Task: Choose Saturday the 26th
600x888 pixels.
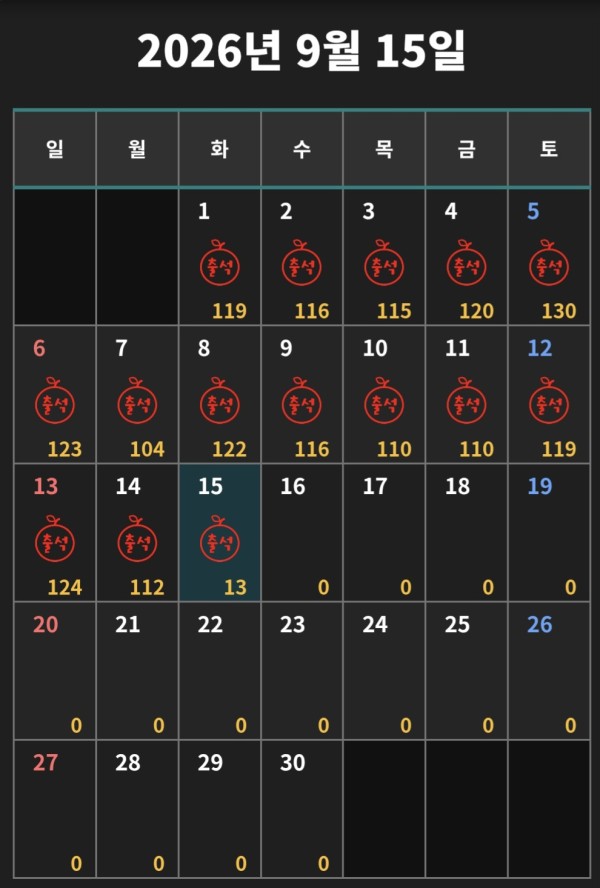Action: pyautogui.click(x=549, y=671)
